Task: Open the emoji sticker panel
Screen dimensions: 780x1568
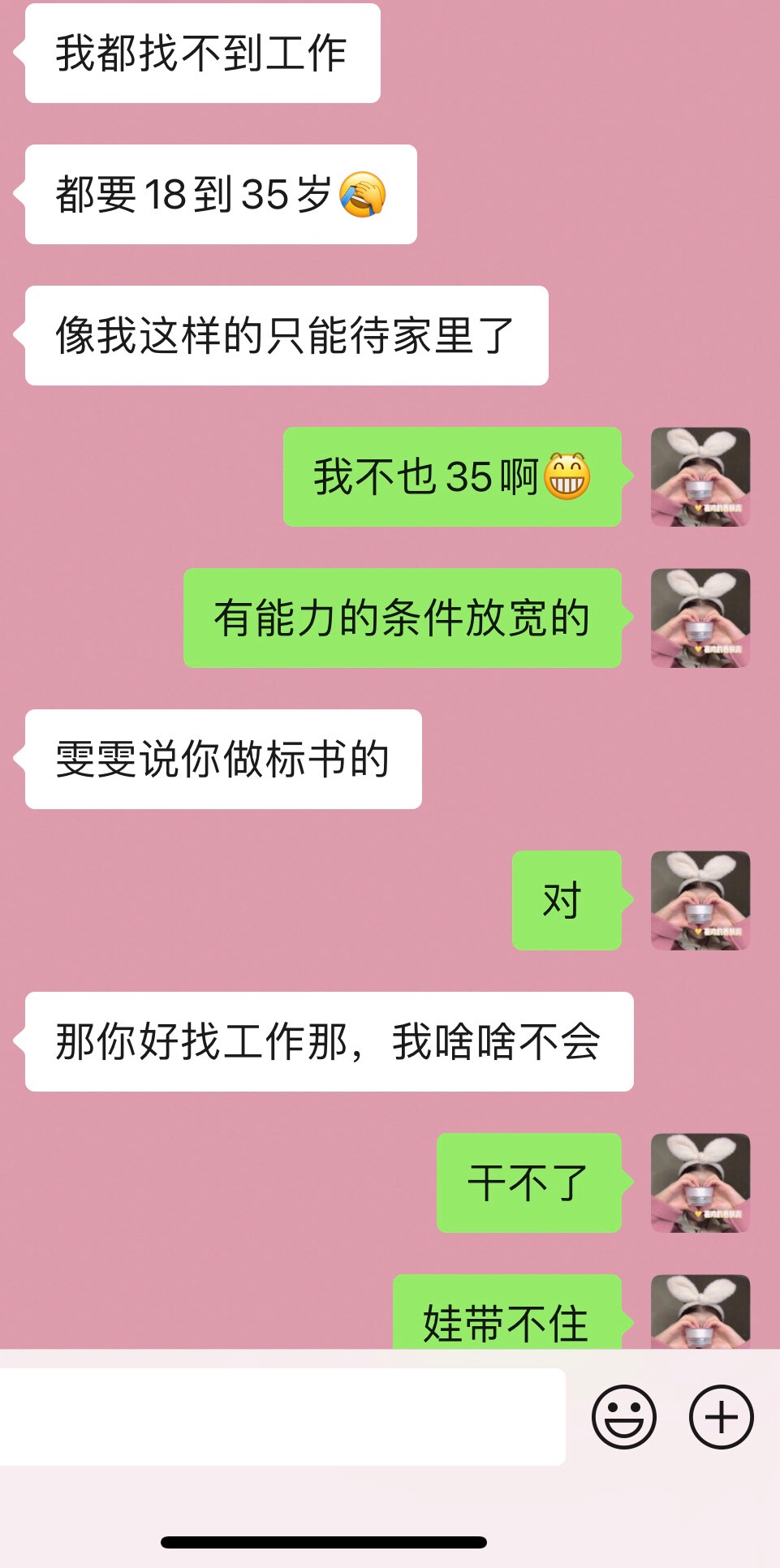Action: click(623, 1416)
